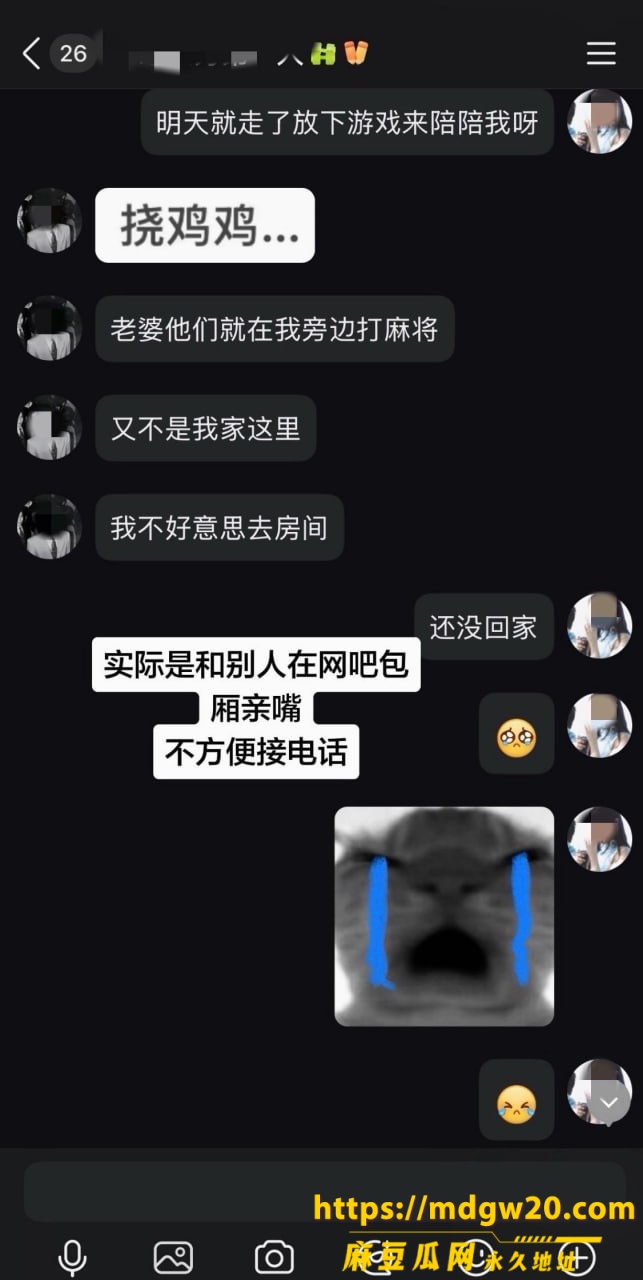Record a voice message with the microphone
This screenshot has height=1280, width=643.
click(x=72, y=1257)
